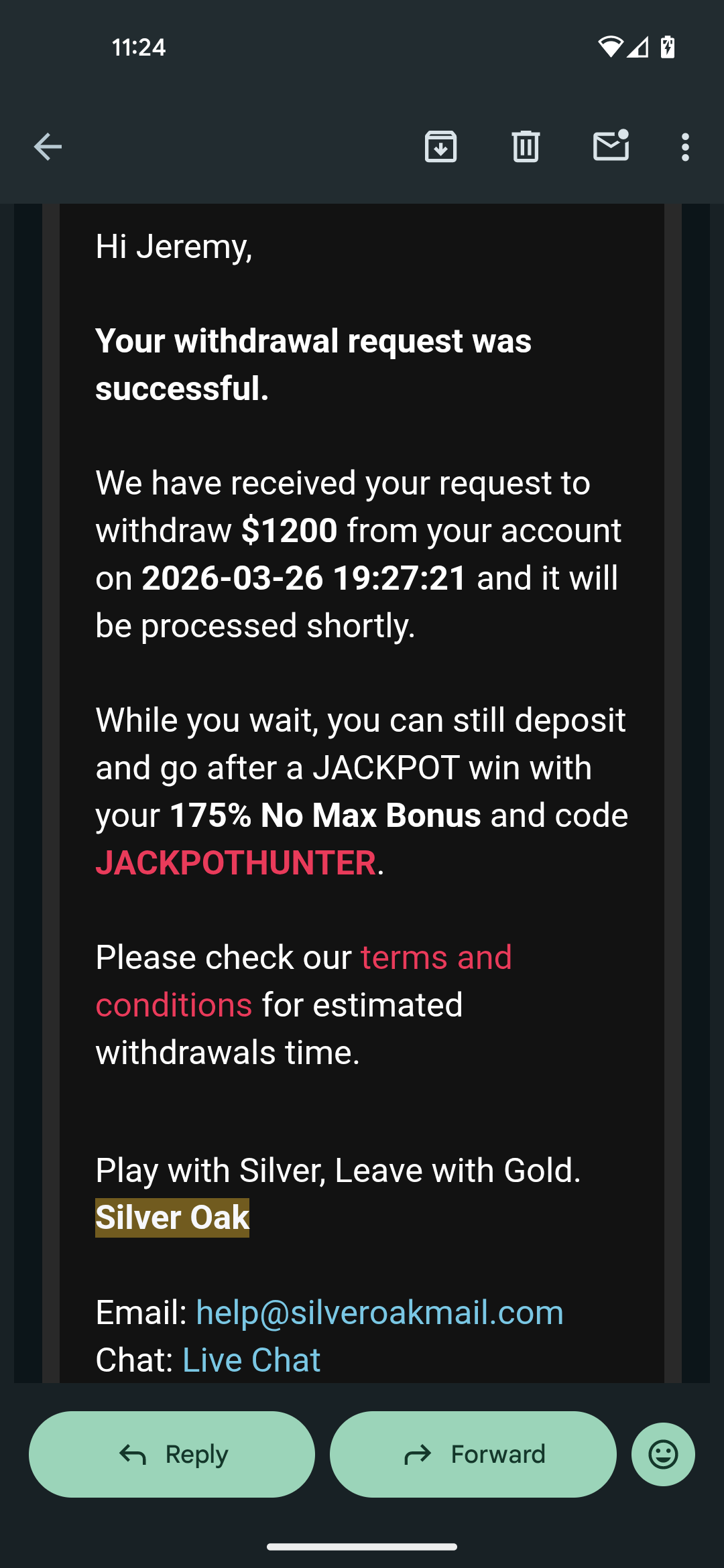Open the Live Chat link
The image size is (724, 1568).
pyautogui.click(x=251, y=1360)
